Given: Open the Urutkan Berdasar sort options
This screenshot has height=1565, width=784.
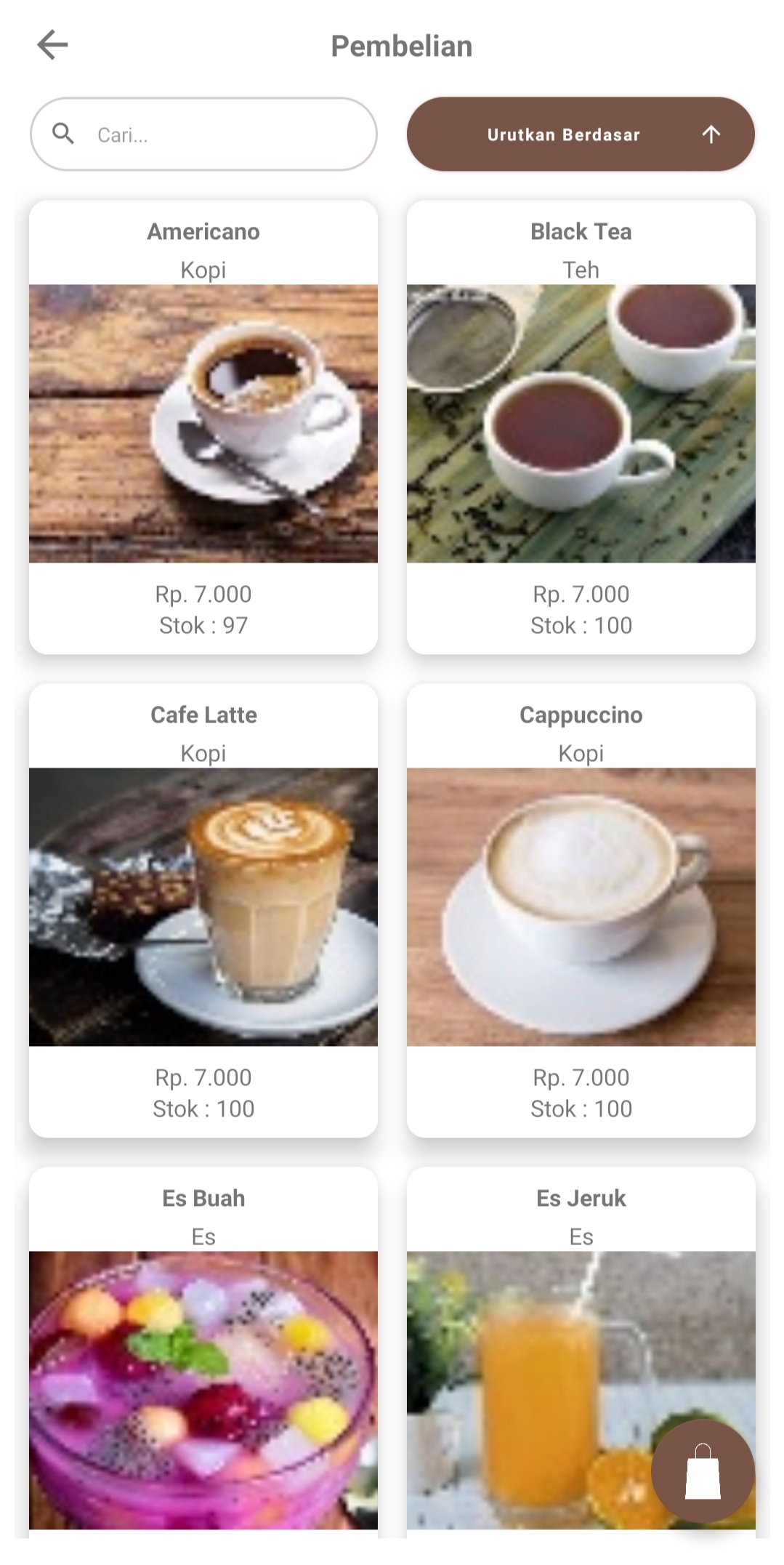Looking at the screenshot, I should click(x=580, y=134).
